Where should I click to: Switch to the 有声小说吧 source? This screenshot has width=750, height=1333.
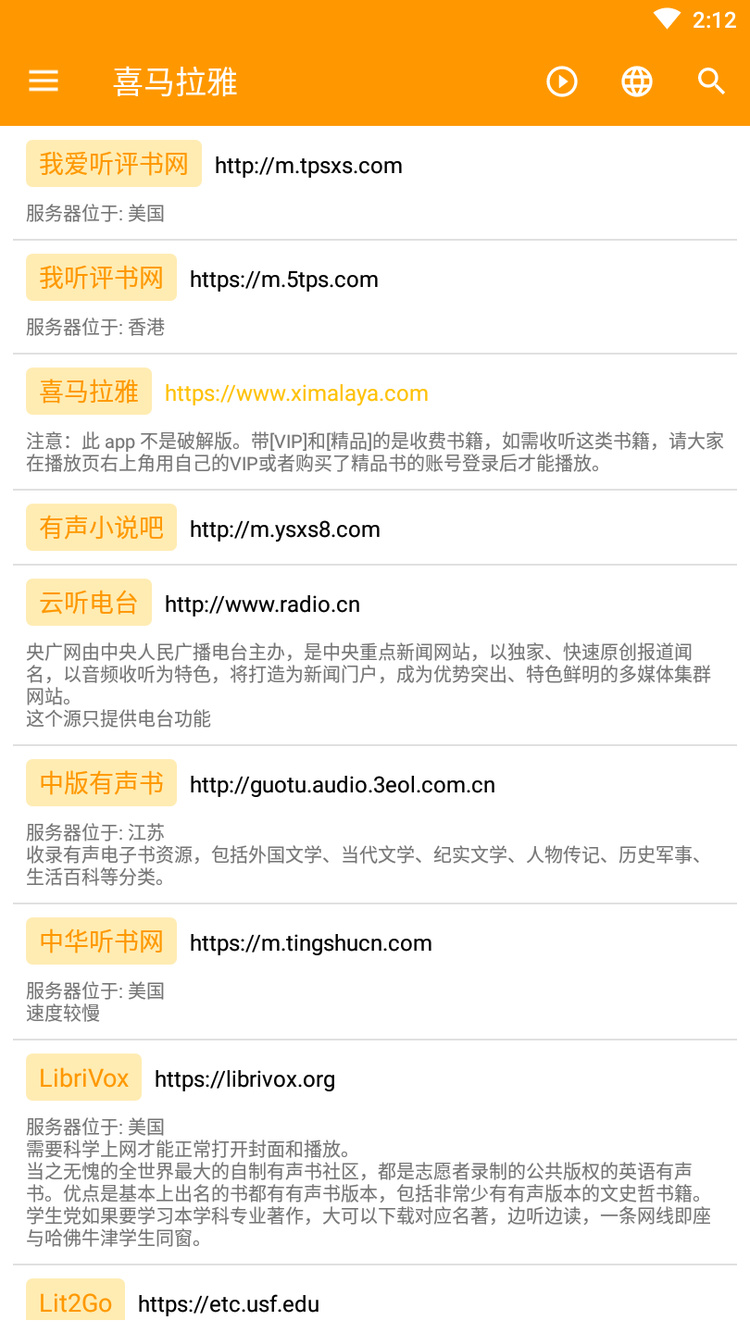point(101,528)
